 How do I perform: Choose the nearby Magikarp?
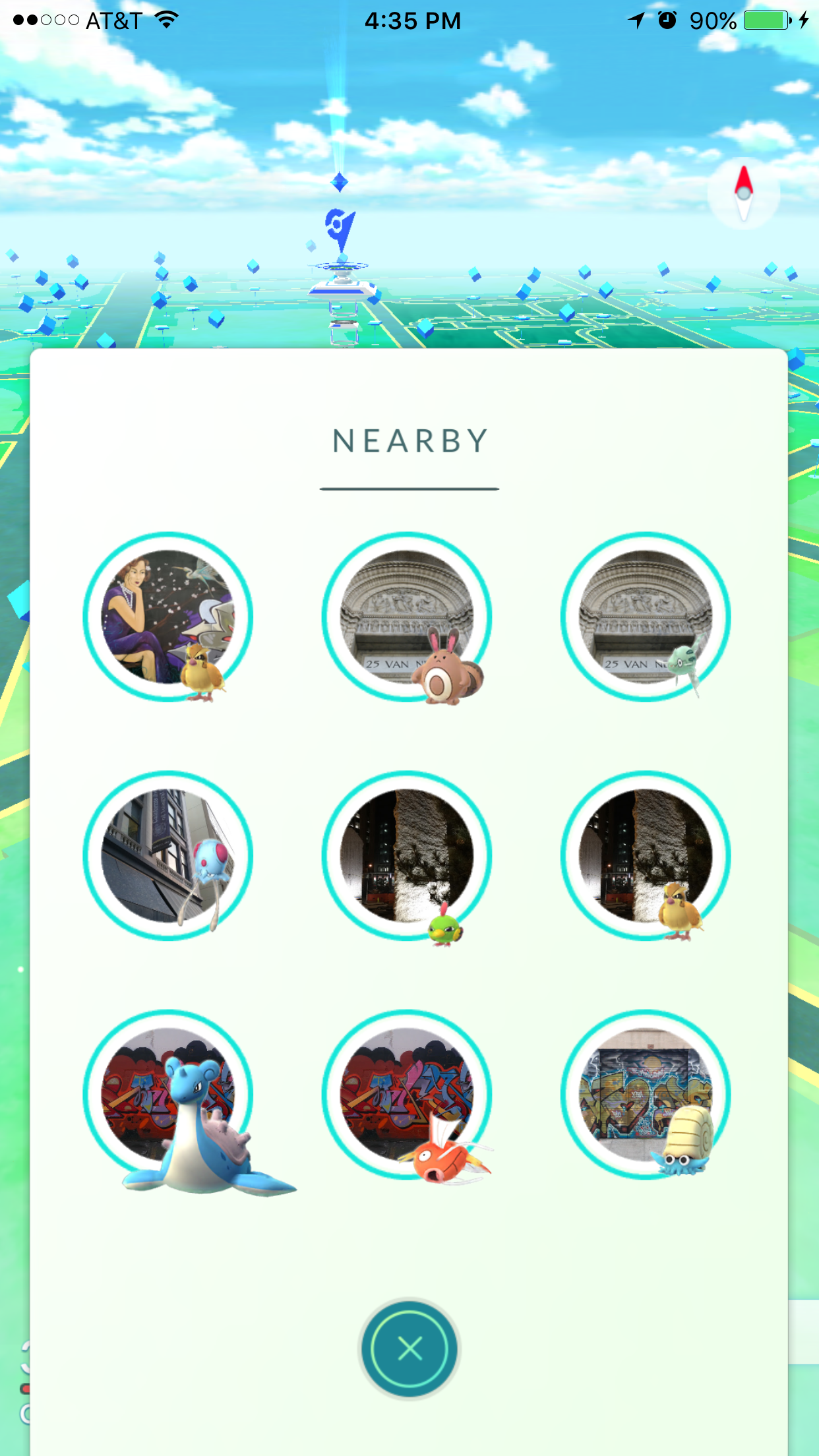[407, 1095]
